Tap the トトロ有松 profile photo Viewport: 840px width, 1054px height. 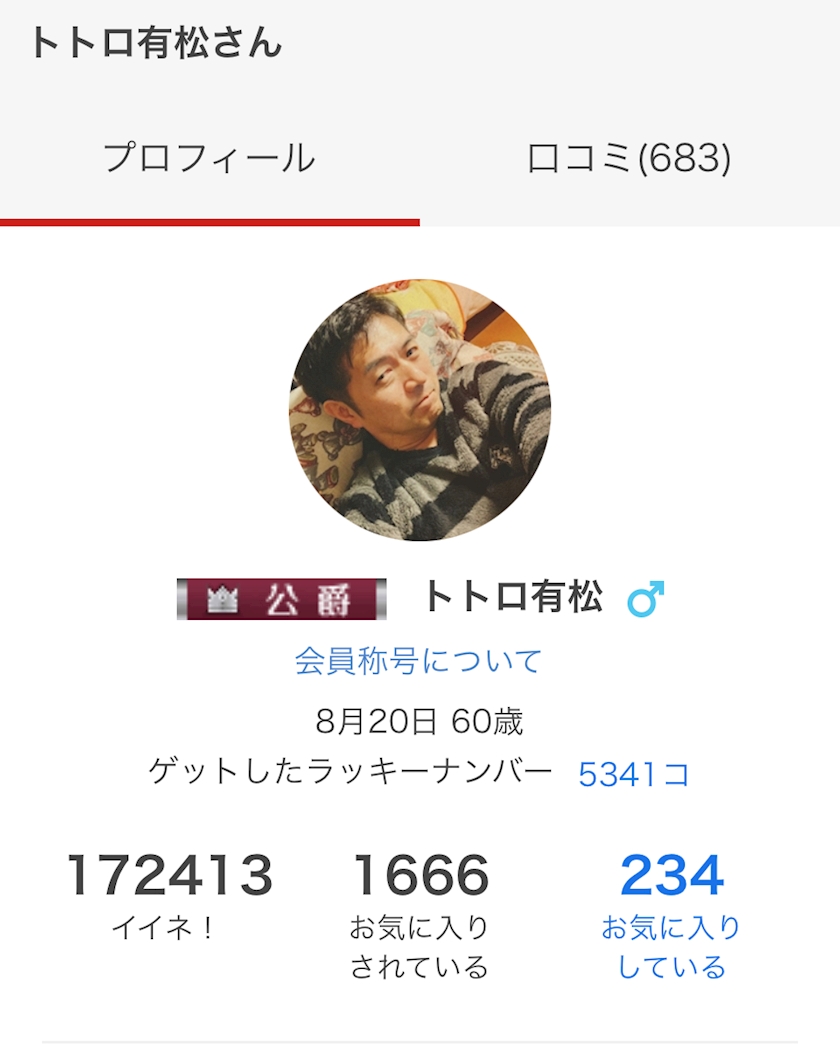coord(420,410)
